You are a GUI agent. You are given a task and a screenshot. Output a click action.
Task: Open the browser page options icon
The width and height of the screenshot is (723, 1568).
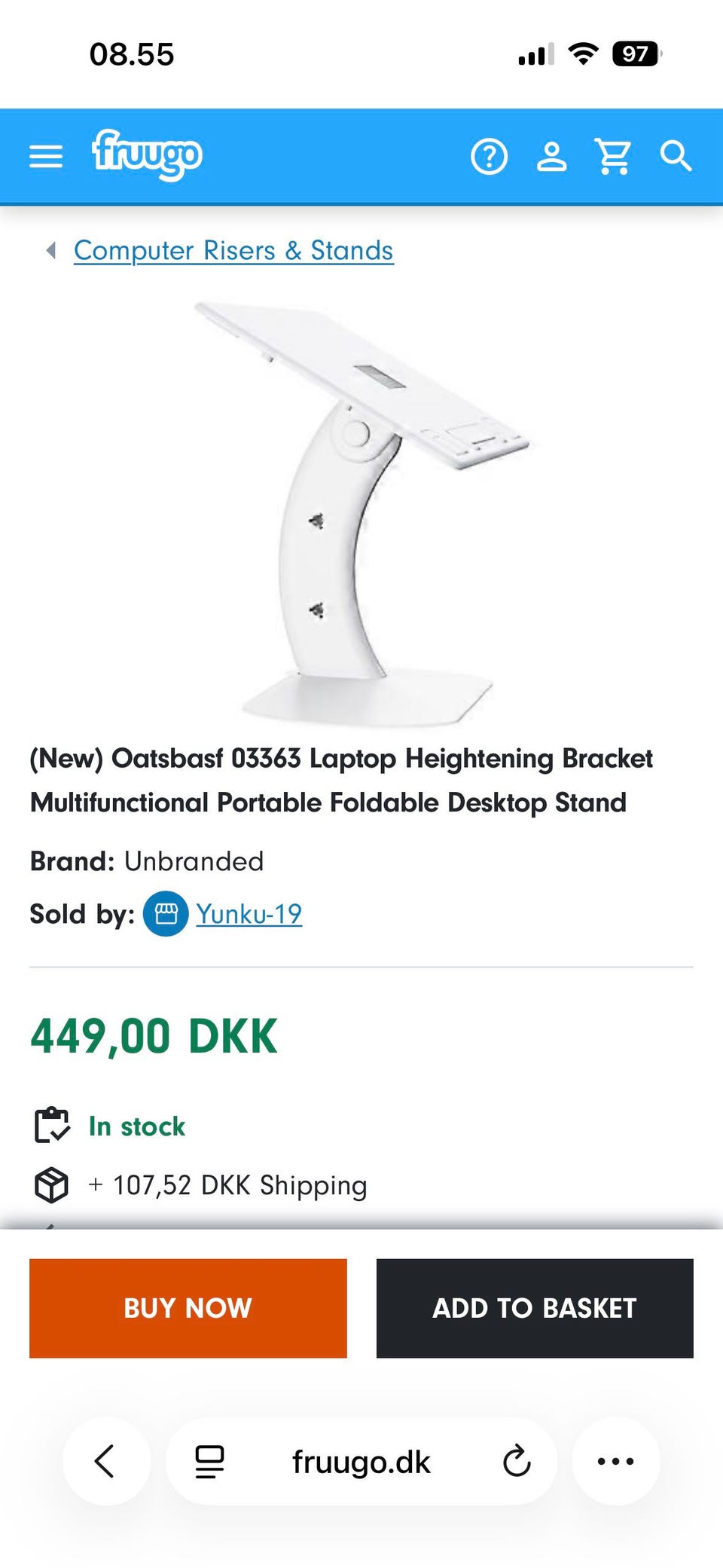pos(209,1462)
